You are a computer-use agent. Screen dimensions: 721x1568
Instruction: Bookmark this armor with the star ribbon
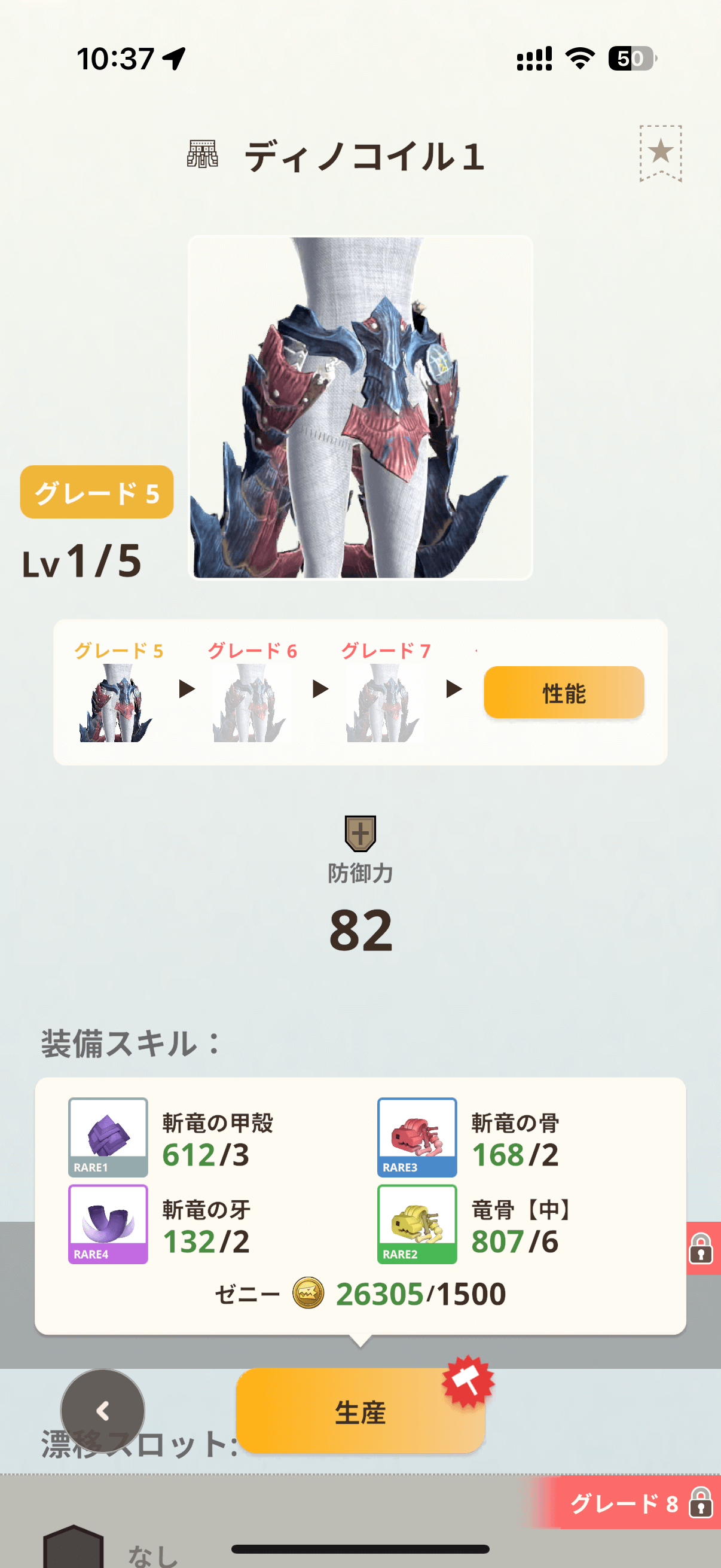pos(660,152)
